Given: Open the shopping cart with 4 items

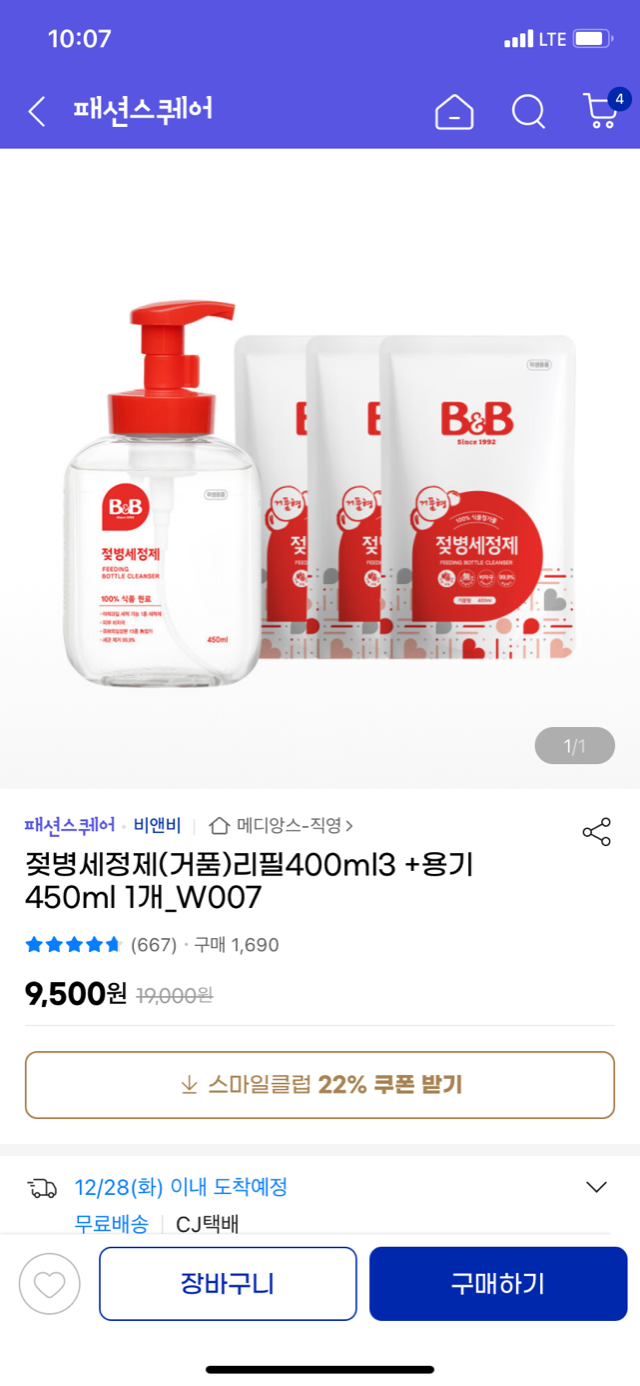Looking at the screenshot, I should tap(601, 110).
